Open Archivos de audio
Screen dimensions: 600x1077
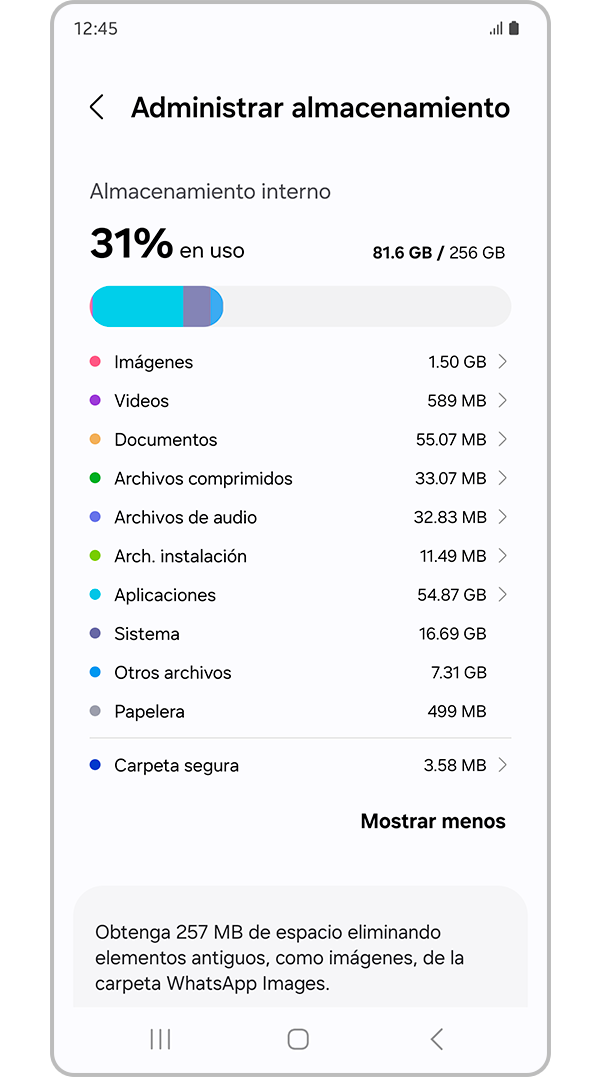(300, 517)
